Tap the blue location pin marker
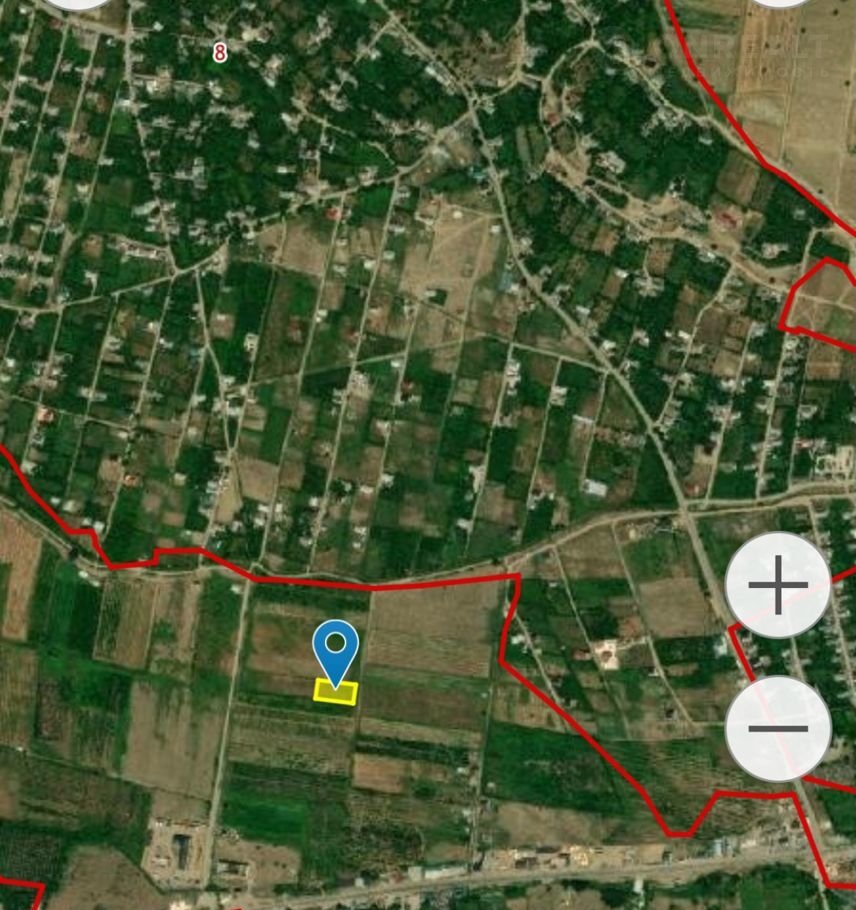856x910 pixels. 336,648
